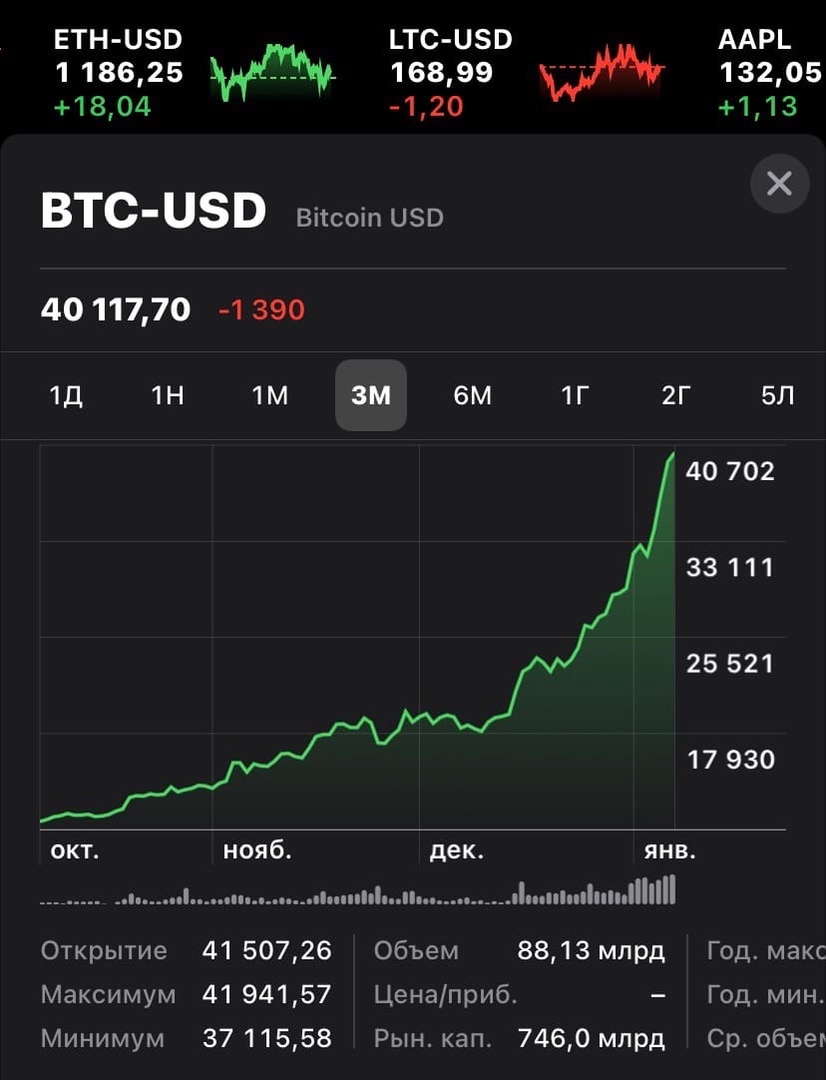Switch to the 6М period
This screenshot has width=826, height=1080.
tap(473, 396)
